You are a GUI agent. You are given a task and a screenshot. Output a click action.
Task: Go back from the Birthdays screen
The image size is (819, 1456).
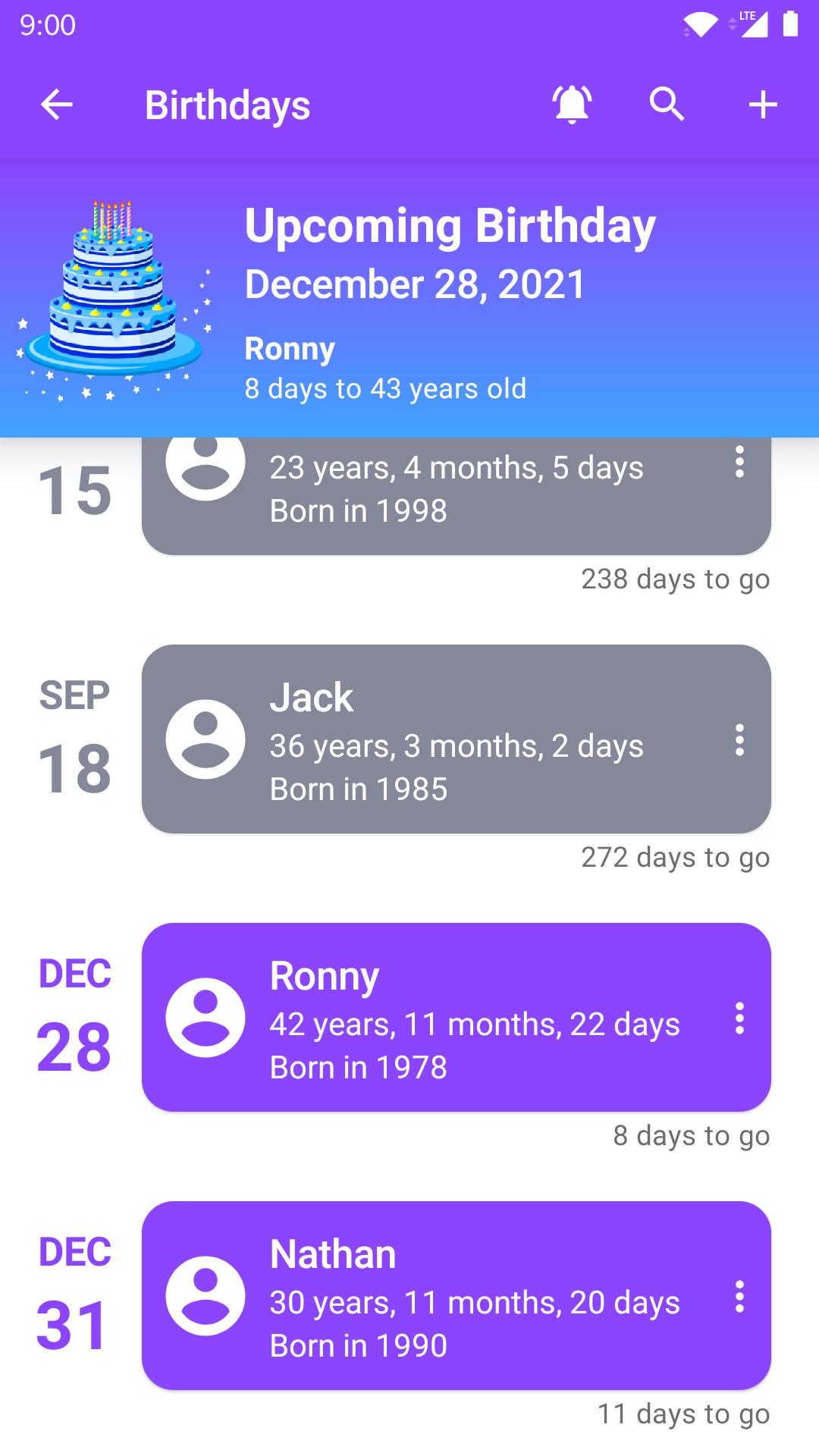coord(57,105)
